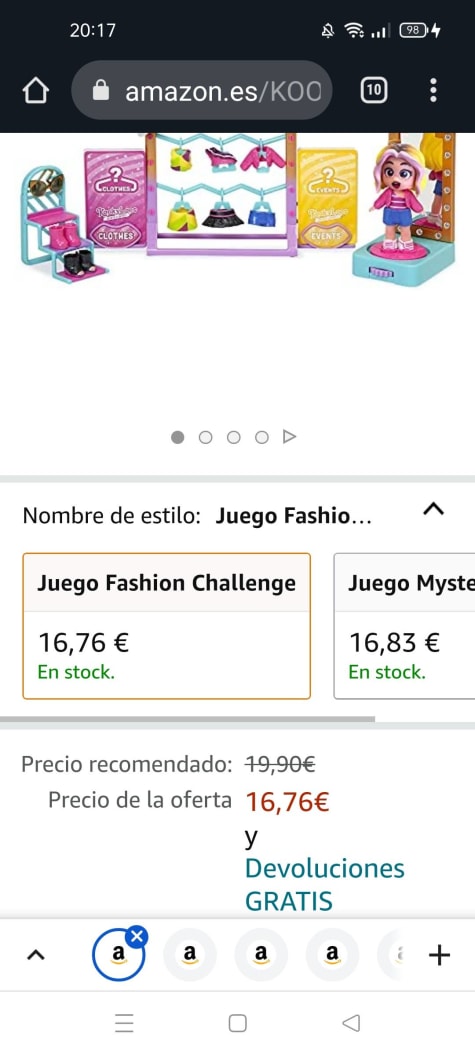The width and height of the screenshot is (475, 1056).
Task: Go back with the system back button
Action: [351, 1024]
